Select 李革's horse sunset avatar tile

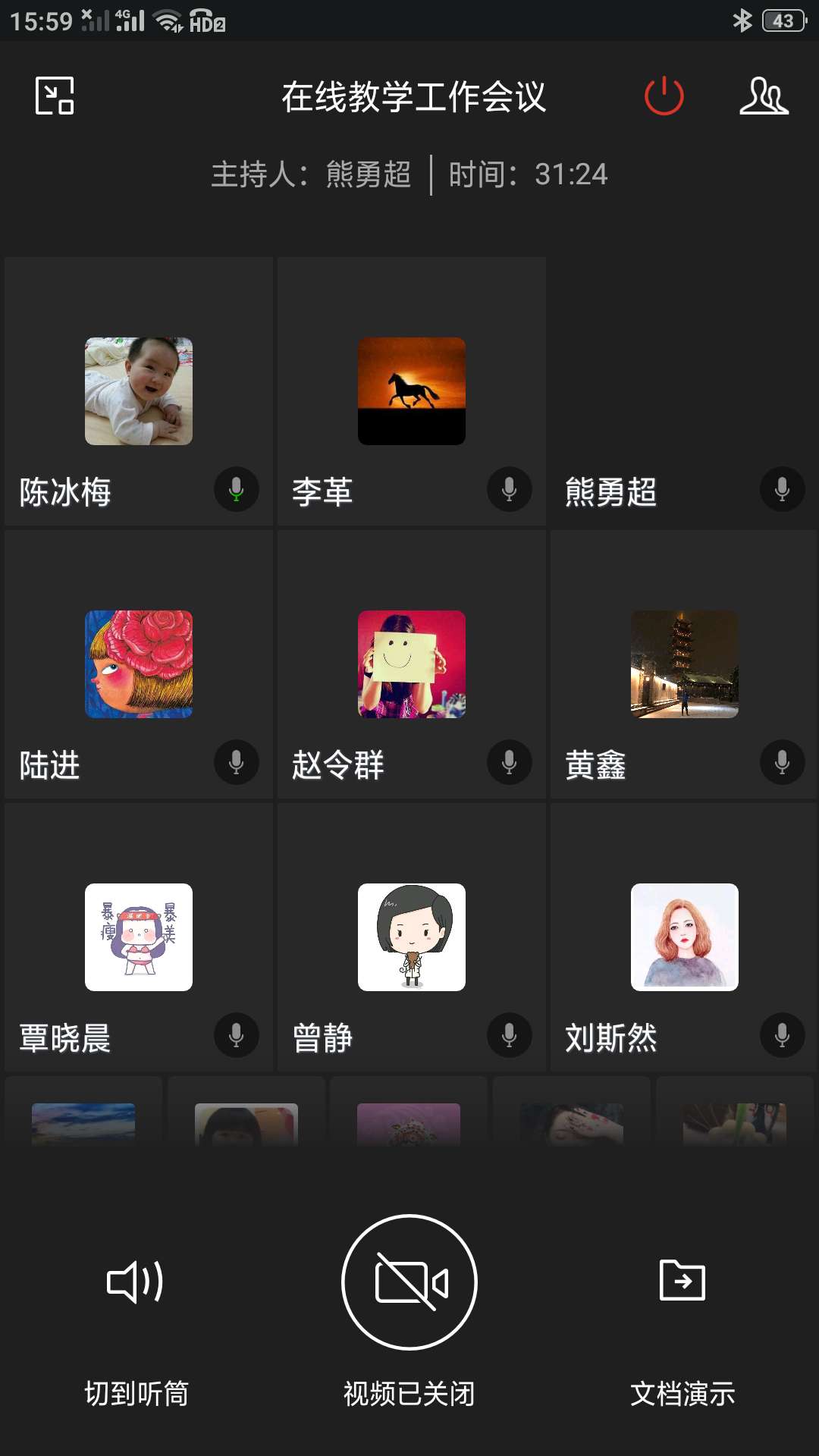[412, 391]
